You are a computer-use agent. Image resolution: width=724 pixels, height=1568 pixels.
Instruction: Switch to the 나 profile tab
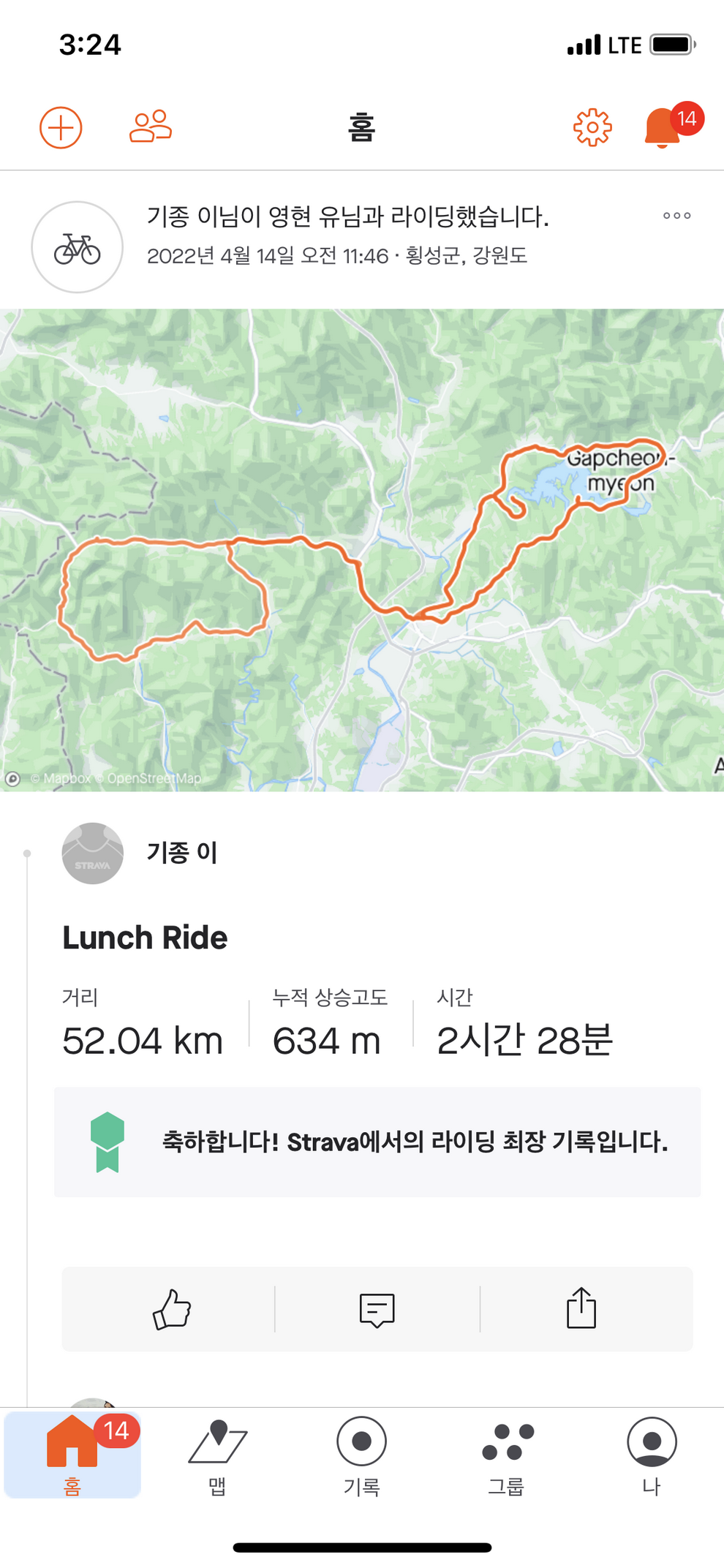click(x=652, y=1455)
